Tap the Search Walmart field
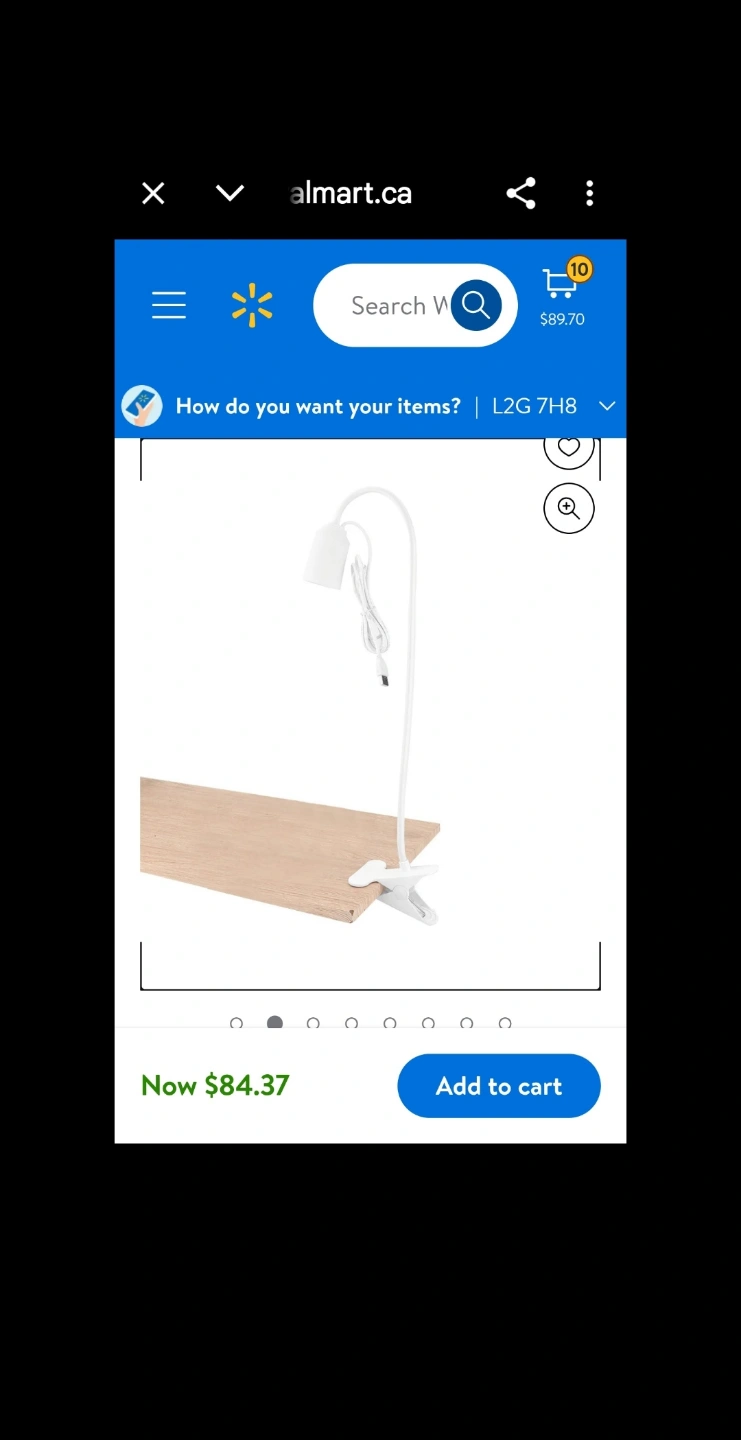The height and width of the screenshot is (1440, 741). pyautogui.click(x=398, y=305)
